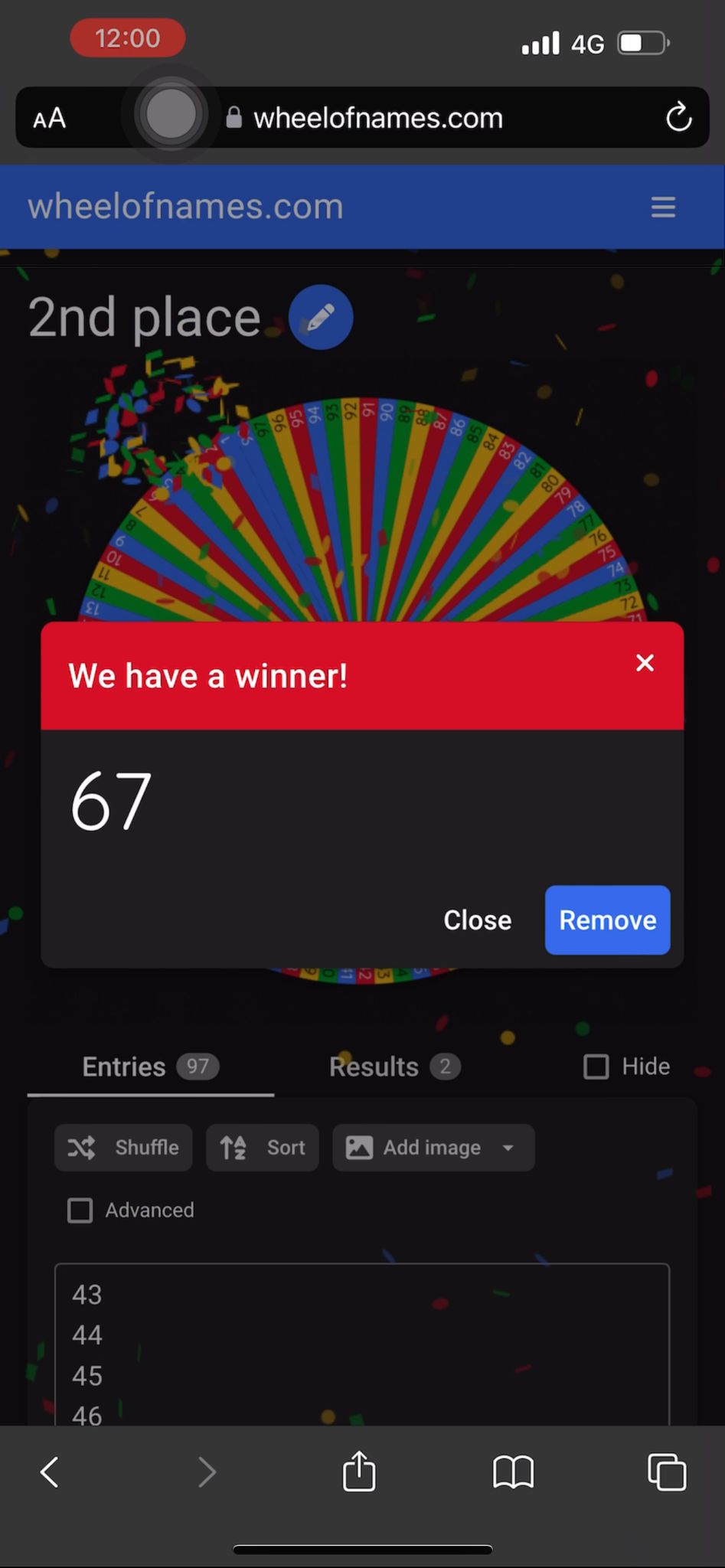Open the Safari share sheet
This screenshot has width=725, height=1568.
[x=359, y=1472]
